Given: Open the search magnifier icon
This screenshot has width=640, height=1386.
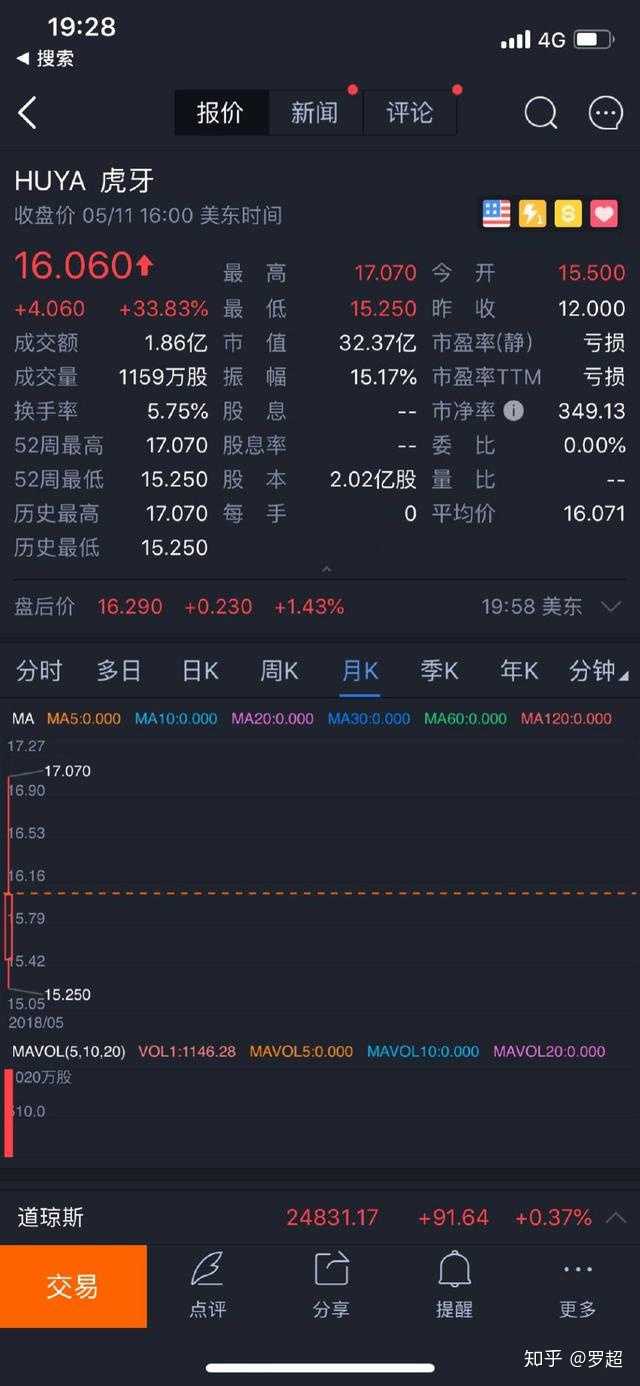Looking at the screenshot, I should tap(541, 113).
